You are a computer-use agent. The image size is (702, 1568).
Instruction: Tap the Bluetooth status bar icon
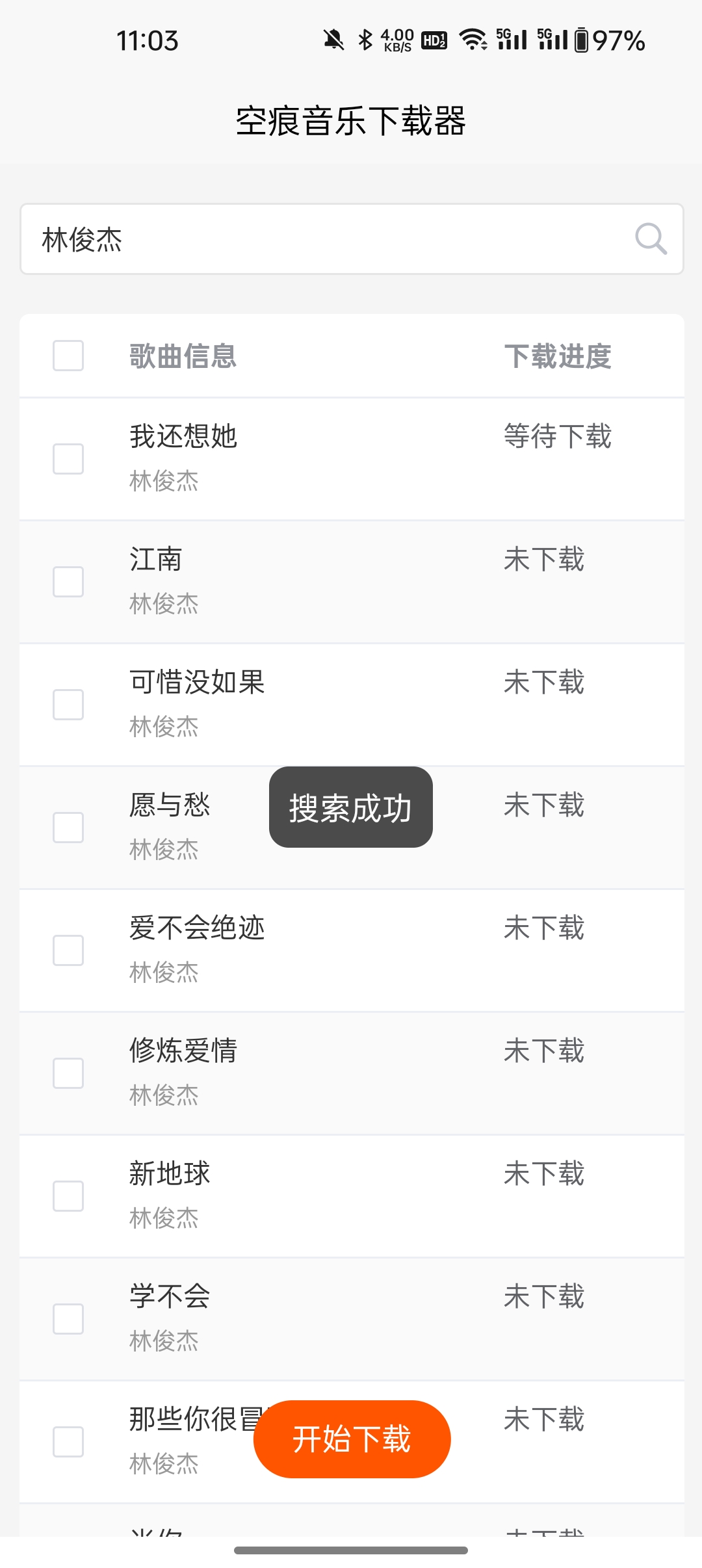[366, 40]
